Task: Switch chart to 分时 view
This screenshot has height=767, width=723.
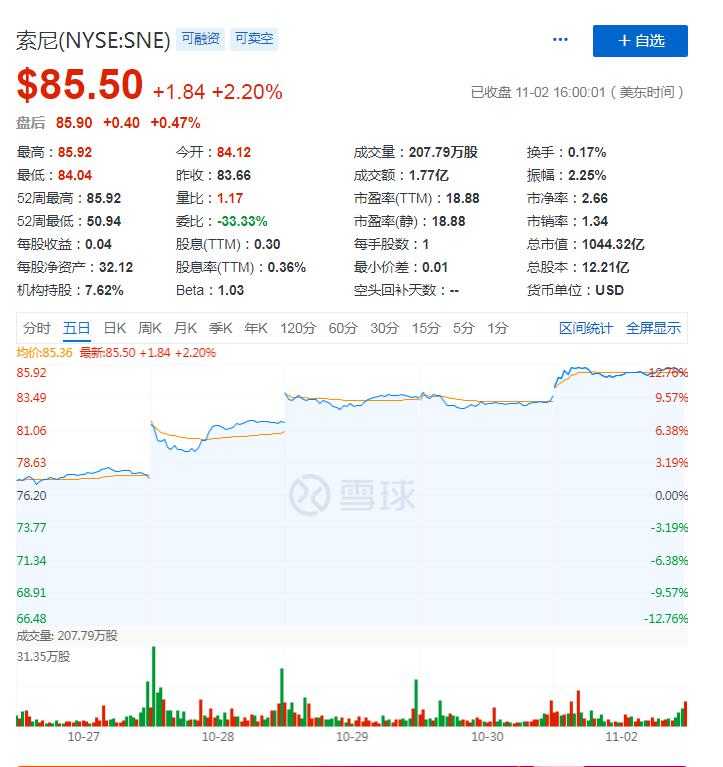Action: click(x=37, y=328)
